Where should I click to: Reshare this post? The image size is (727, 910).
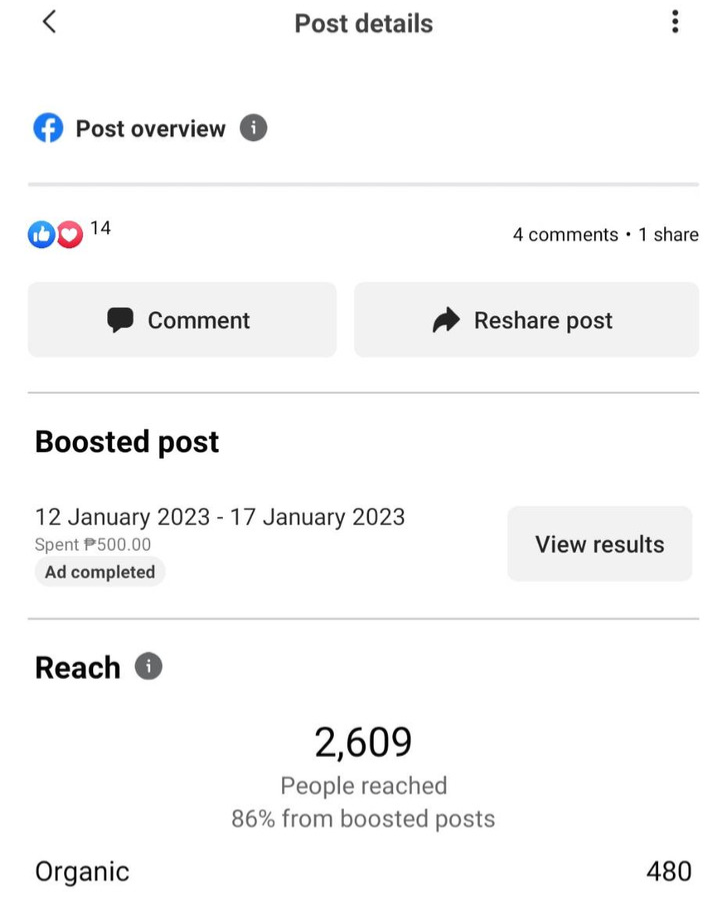pyautogui.click(x=526, y=320)
